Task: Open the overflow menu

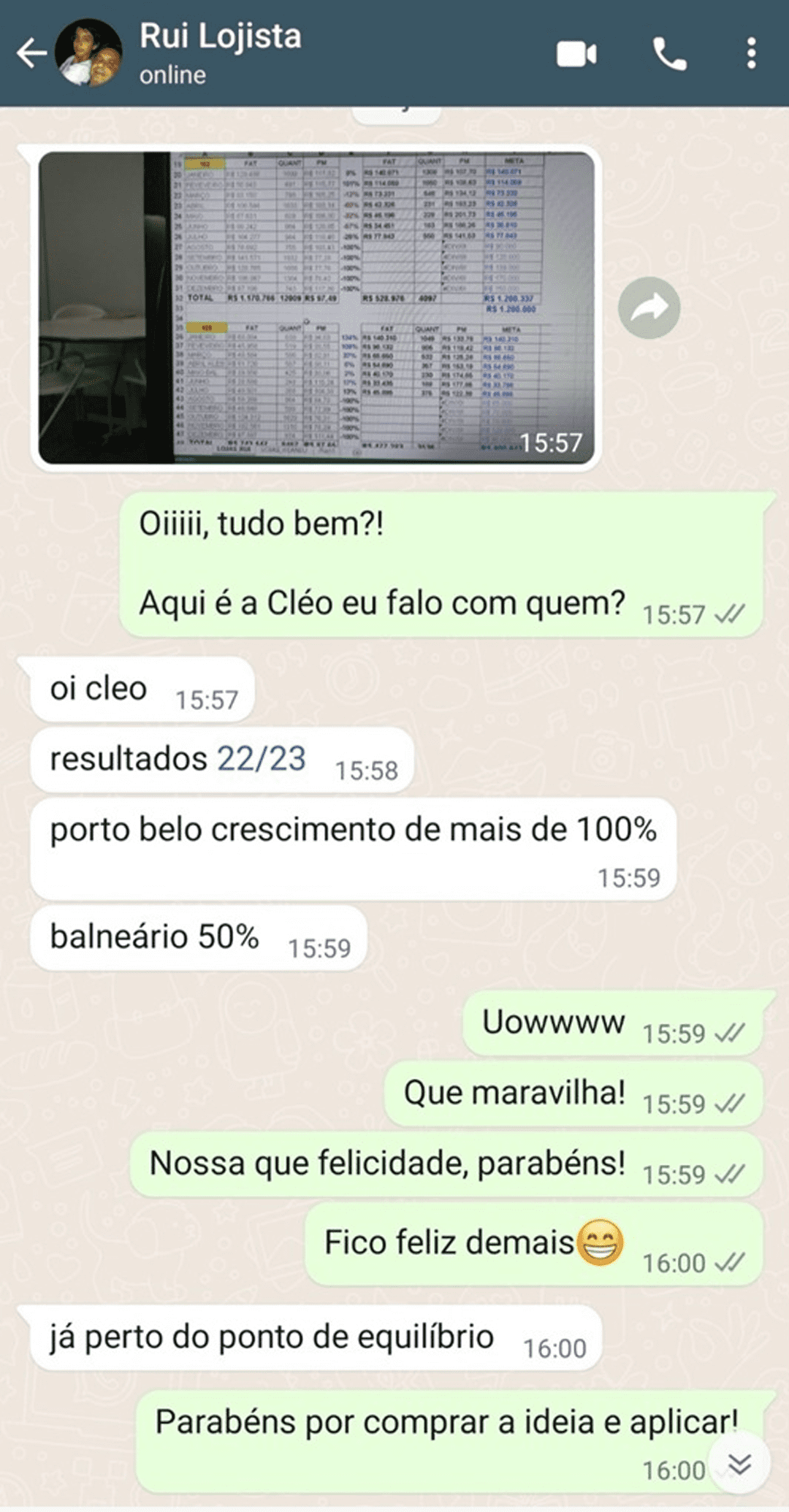Action: click(x=751, y=54)
